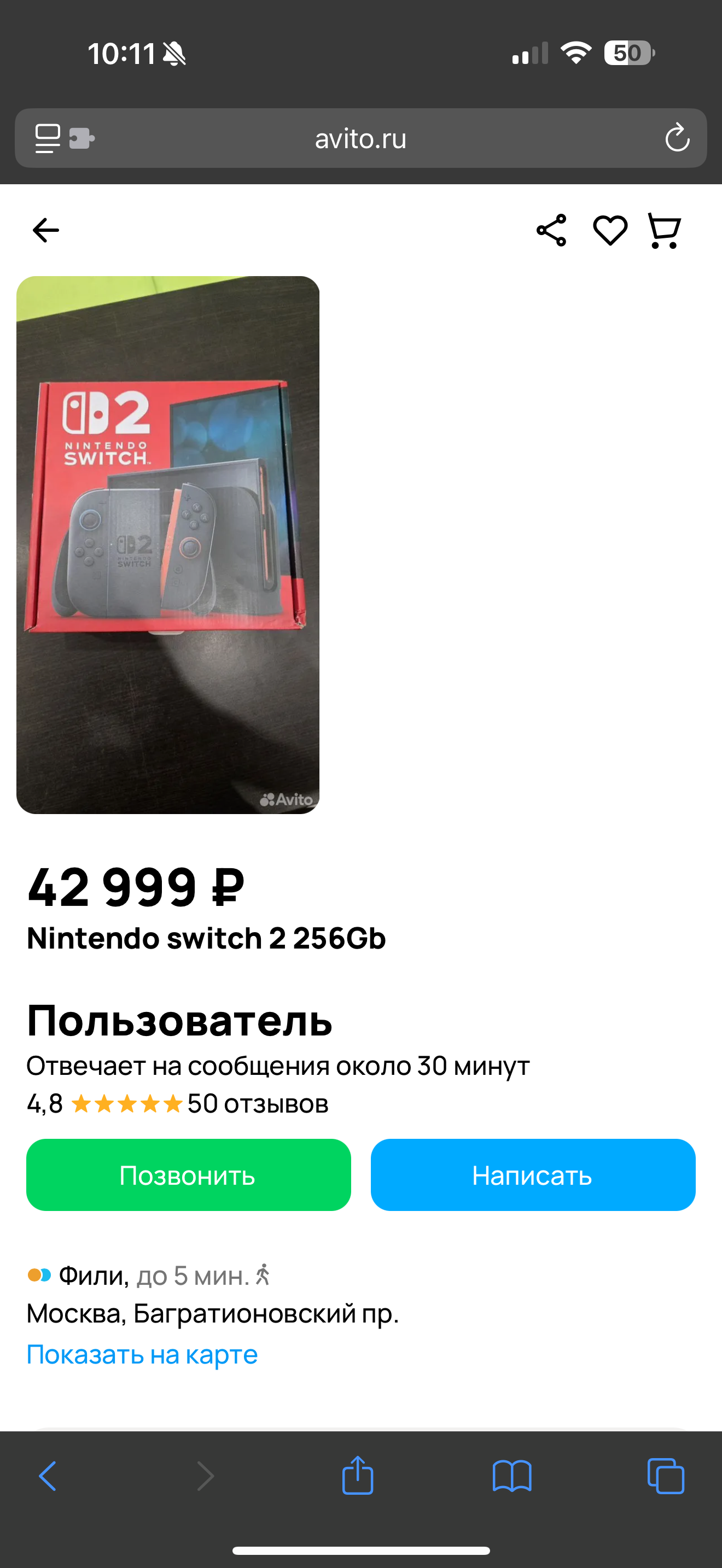This screenshot has height=1568, width=722.
Task: Show all open Safari tabs
Action: click(x=666, y=1476)
